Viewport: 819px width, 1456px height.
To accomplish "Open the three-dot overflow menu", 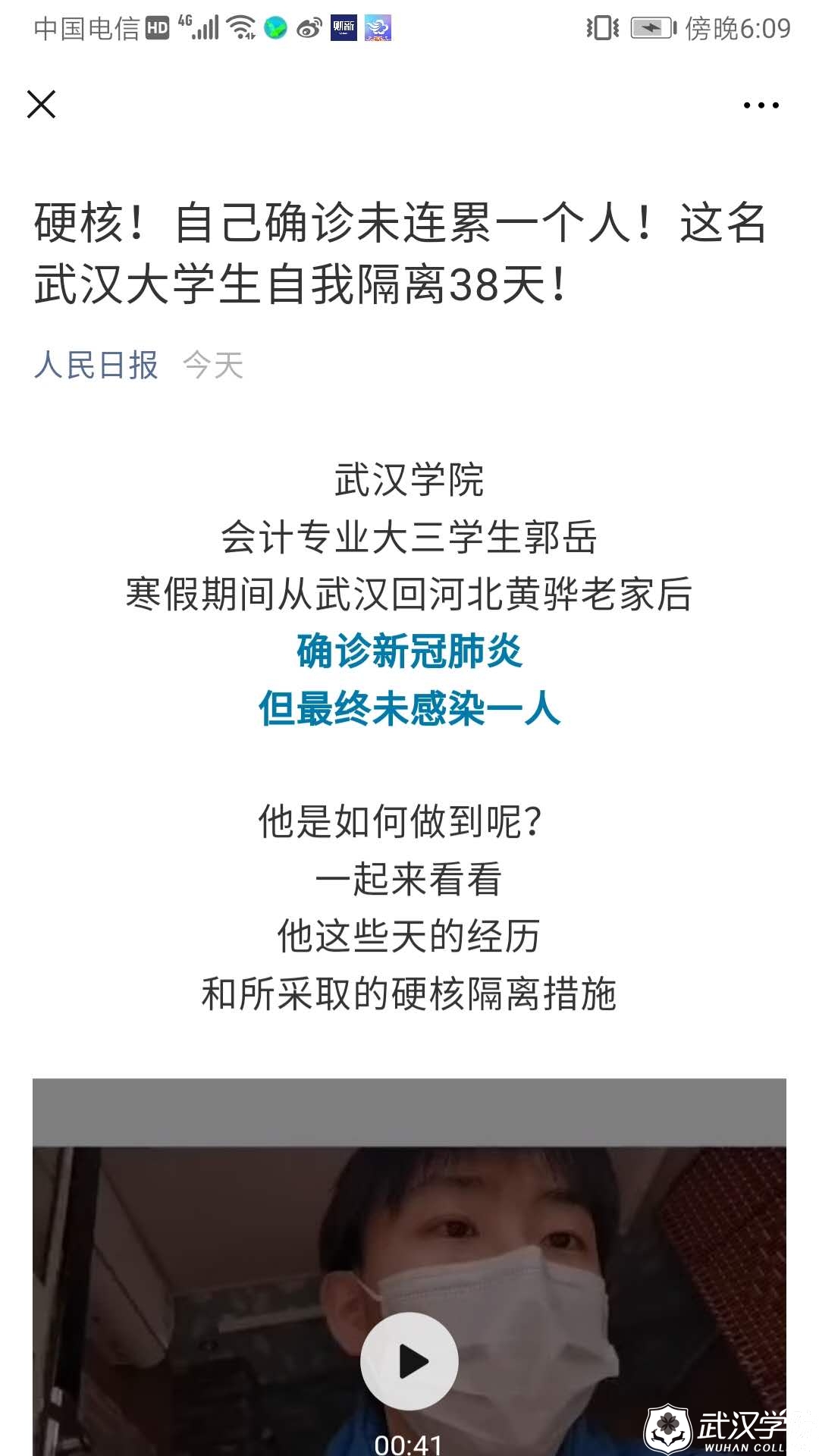I will (761, 105).
